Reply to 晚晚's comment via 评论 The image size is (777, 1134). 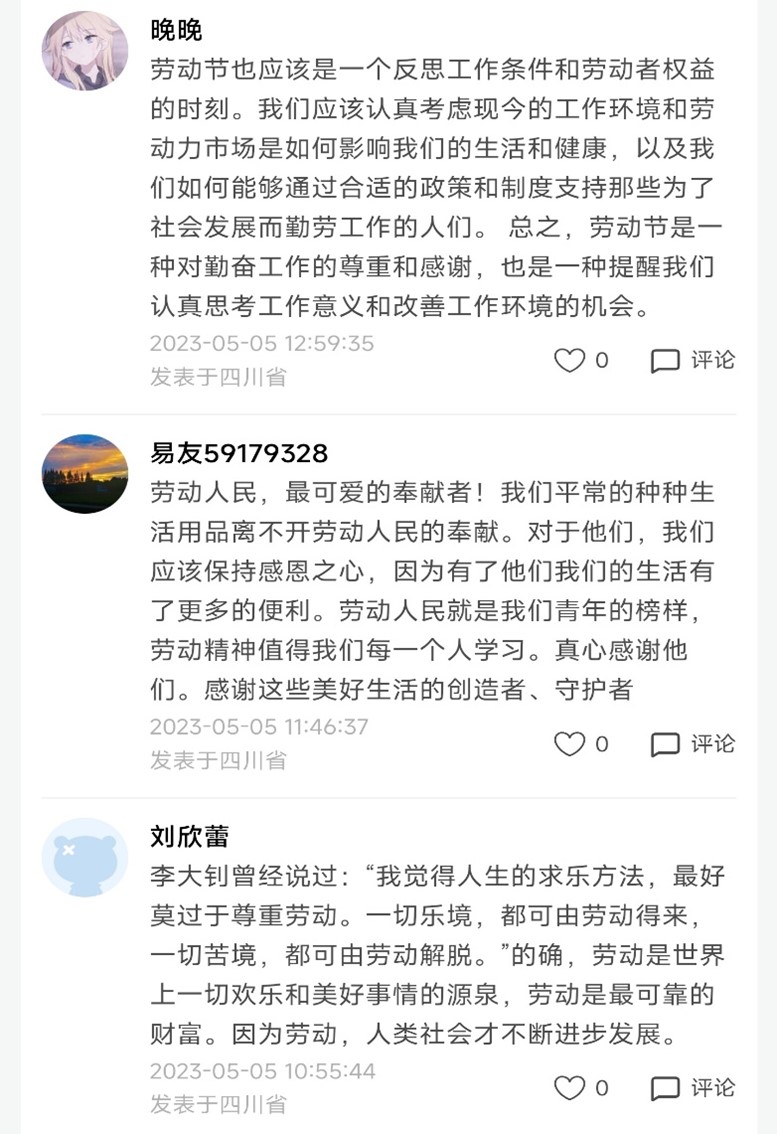[x=693, y=361]
